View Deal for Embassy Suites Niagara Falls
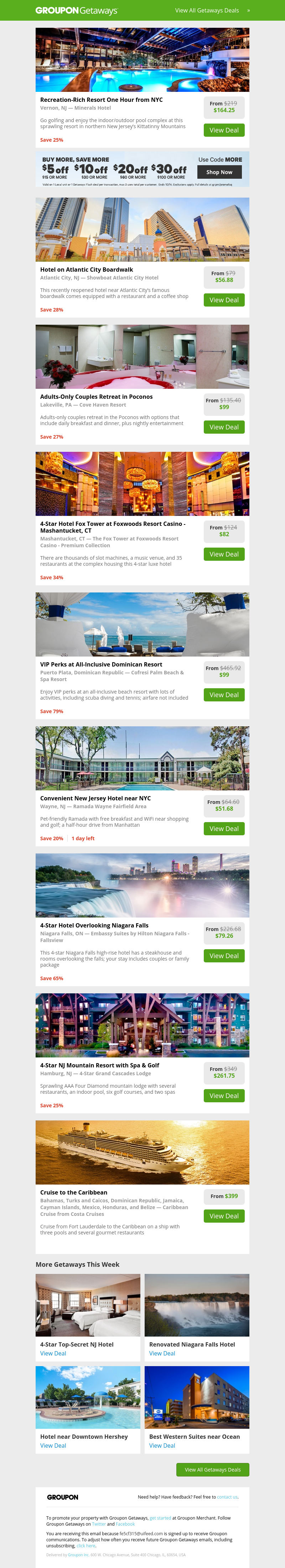The image size is (285, 1568). click(x=224, y=956)
